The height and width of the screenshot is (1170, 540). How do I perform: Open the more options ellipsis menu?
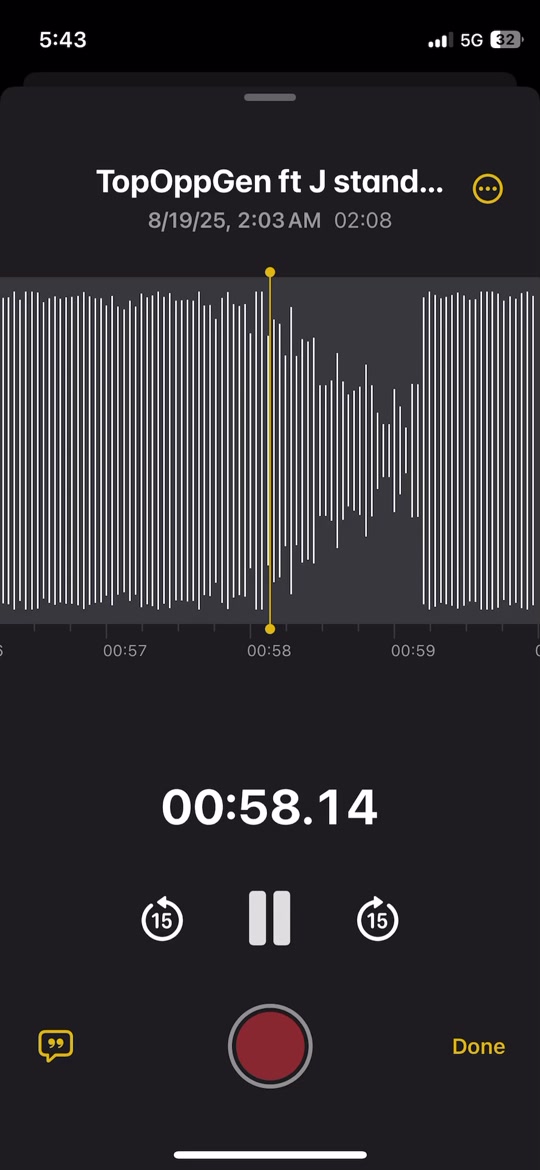pyautogui.click(x=488, y=189)
